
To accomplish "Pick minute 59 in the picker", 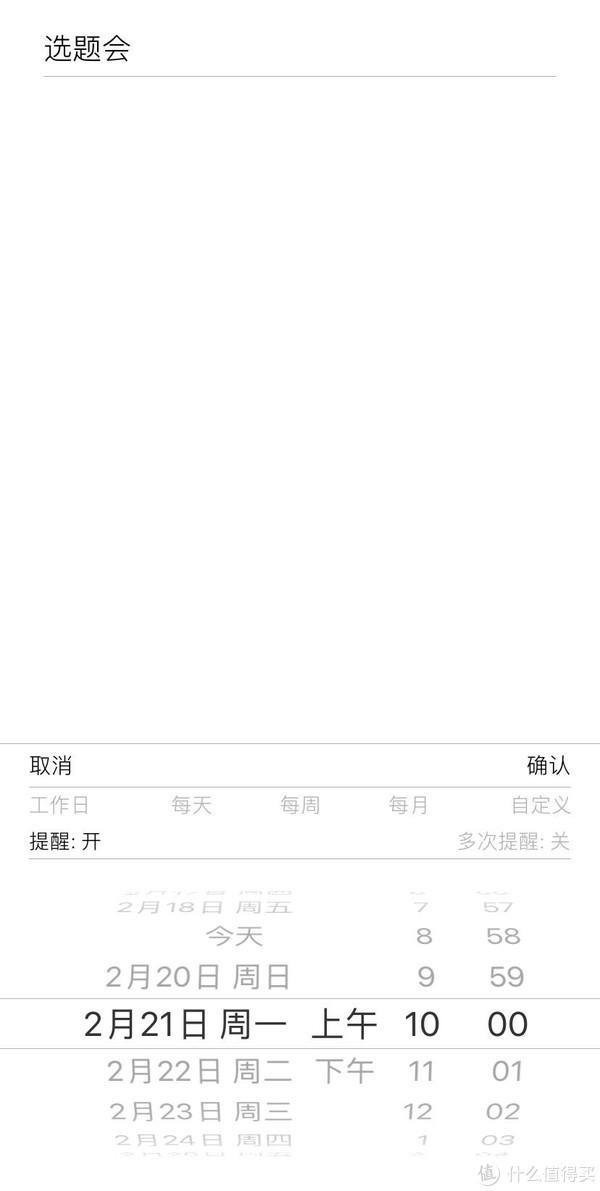I will point(507,976).
